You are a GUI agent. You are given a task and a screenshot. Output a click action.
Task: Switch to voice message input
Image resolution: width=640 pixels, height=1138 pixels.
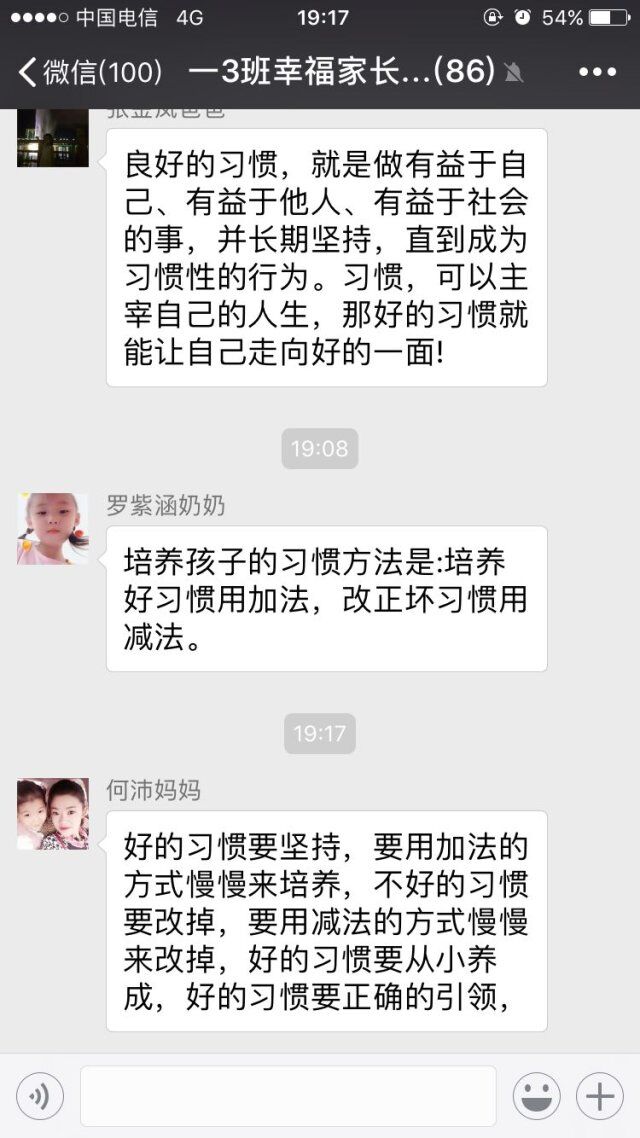tap(40, 1097)
